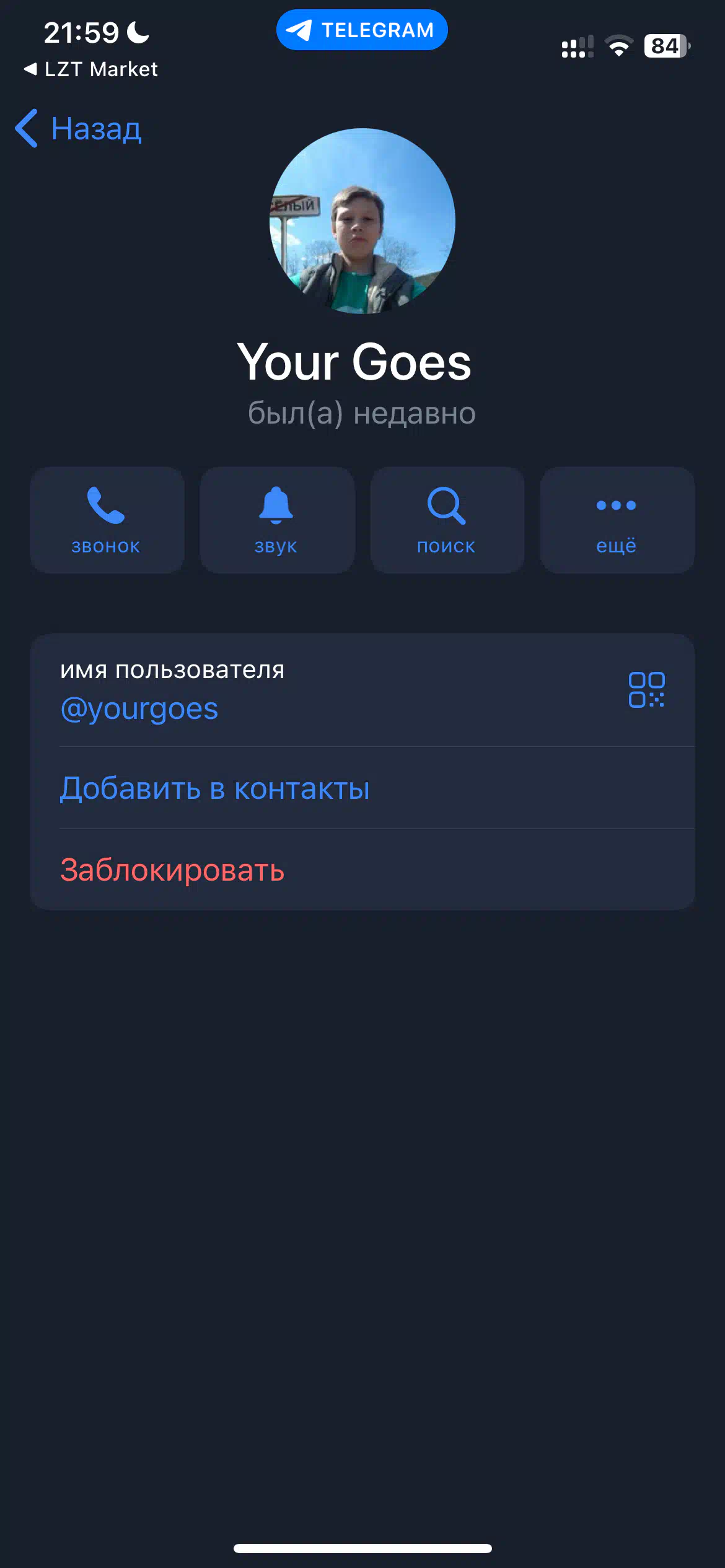Open more options via ещё
The height and width of the screenshot is (1568, 725).
pyautogui.click(x=617, y=520)
